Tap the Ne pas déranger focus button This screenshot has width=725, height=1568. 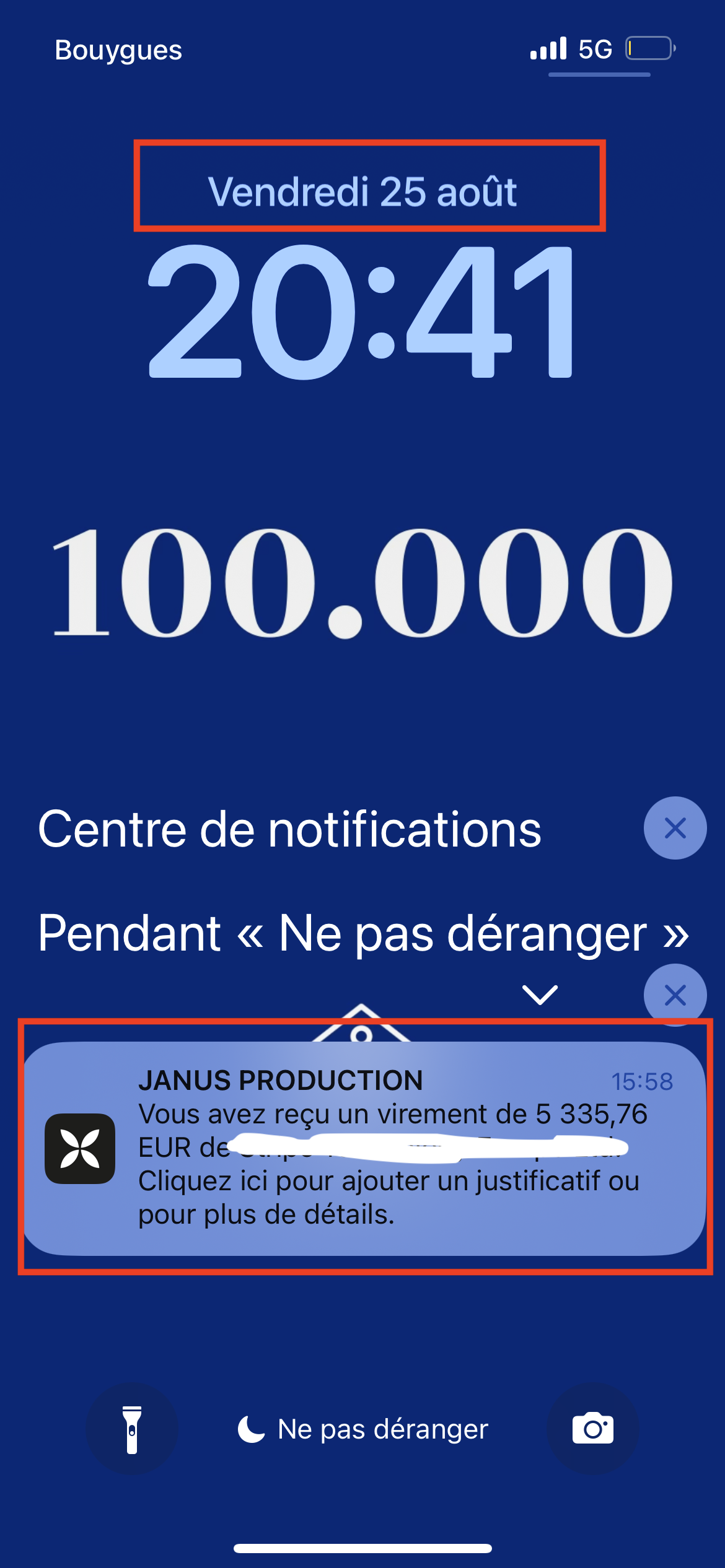pyautogui.click(x=364, y=1429)
